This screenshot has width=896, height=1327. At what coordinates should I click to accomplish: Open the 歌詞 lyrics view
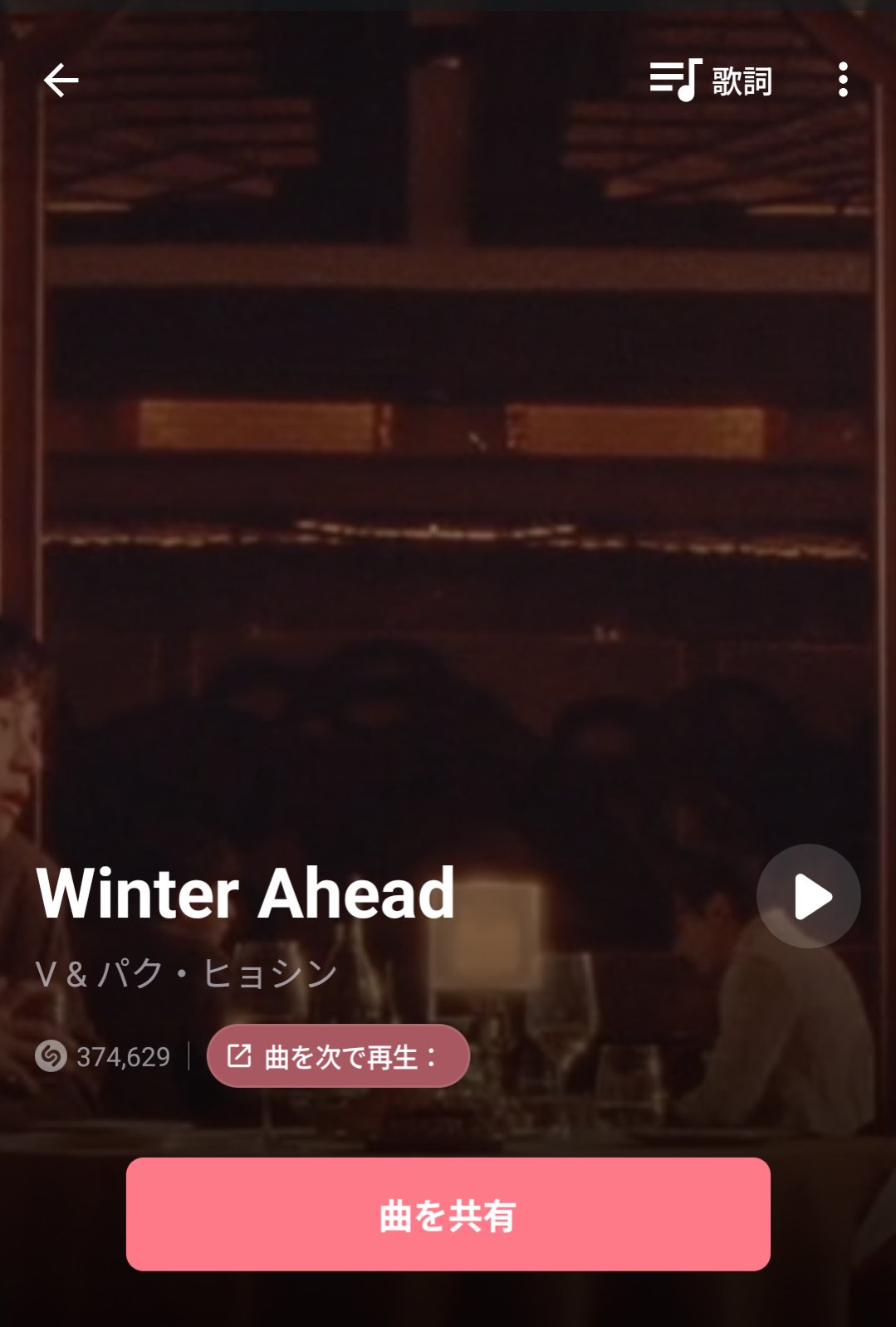[x=711, y=81]
